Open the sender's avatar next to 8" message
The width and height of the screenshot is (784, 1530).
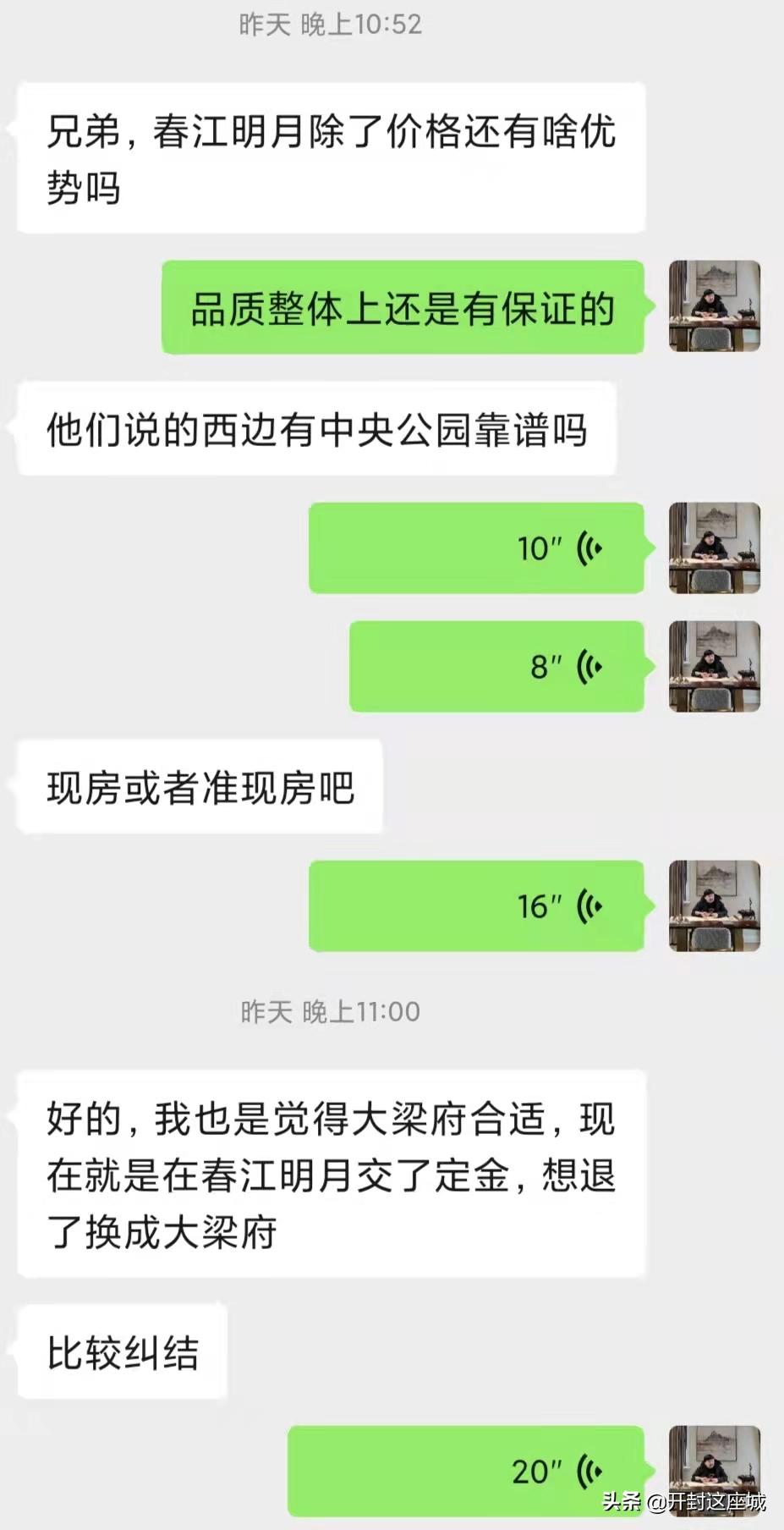pos(714,667)
